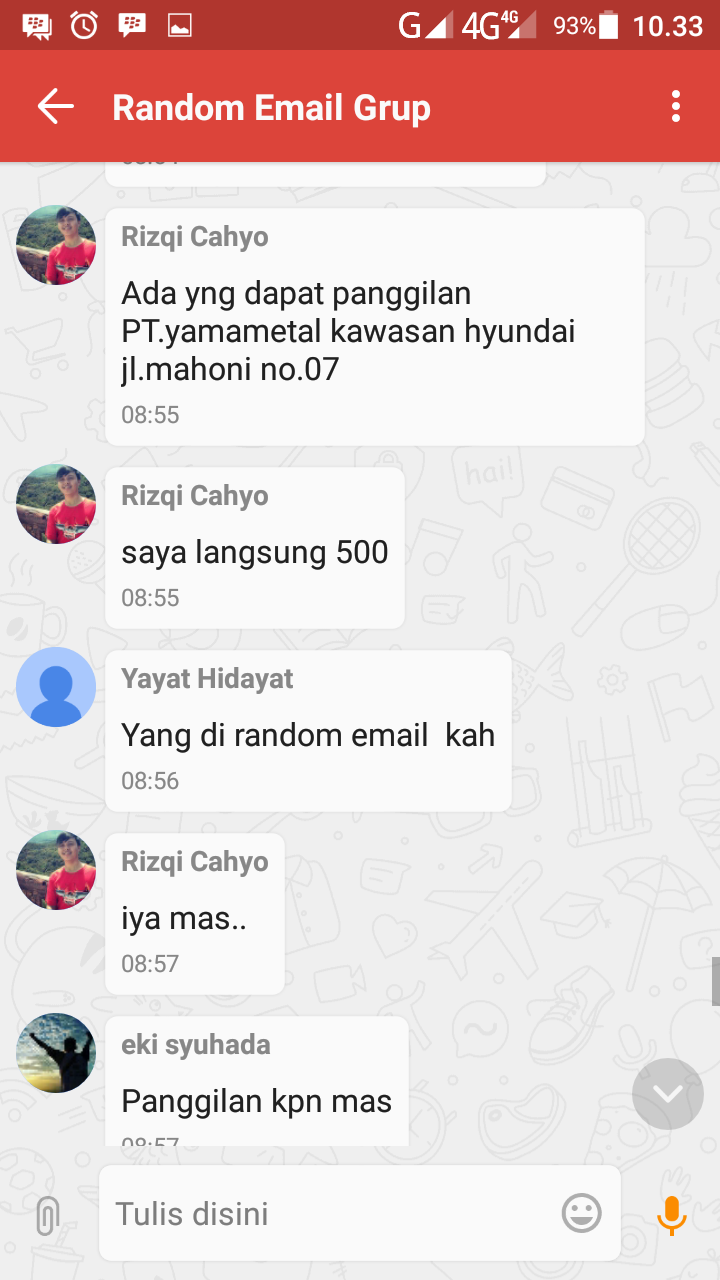Screen dimensions: 720x1280
Task: Jump to the latest messages
Action: click(668, 1094)
